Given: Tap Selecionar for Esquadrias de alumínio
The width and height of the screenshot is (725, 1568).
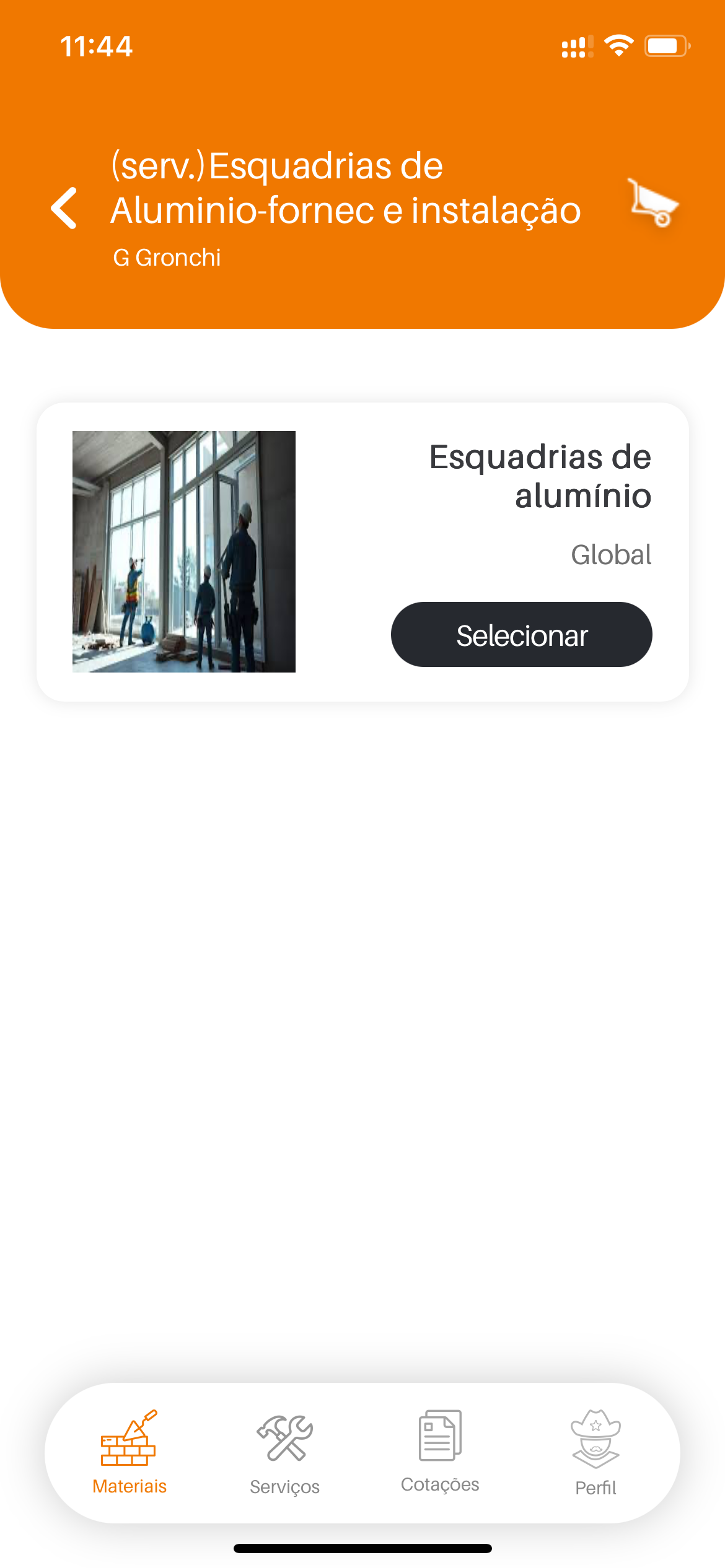Looking at the screenshot, I should click(521, 635).
